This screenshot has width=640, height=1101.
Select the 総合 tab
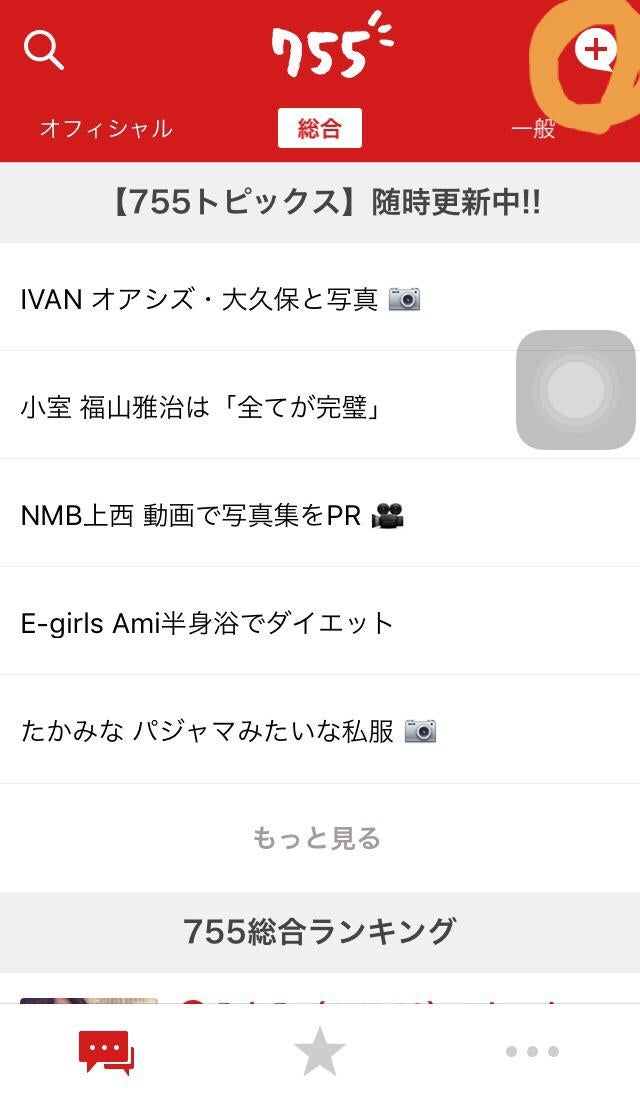coord(319,129)
